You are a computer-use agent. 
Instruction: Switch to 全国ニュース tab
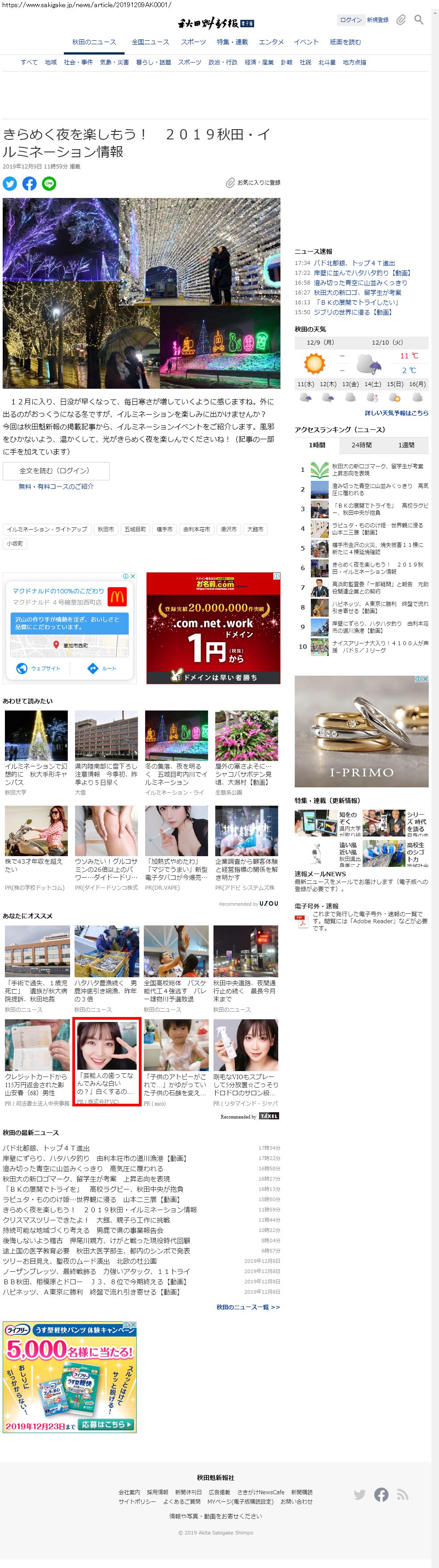[150, 42]
